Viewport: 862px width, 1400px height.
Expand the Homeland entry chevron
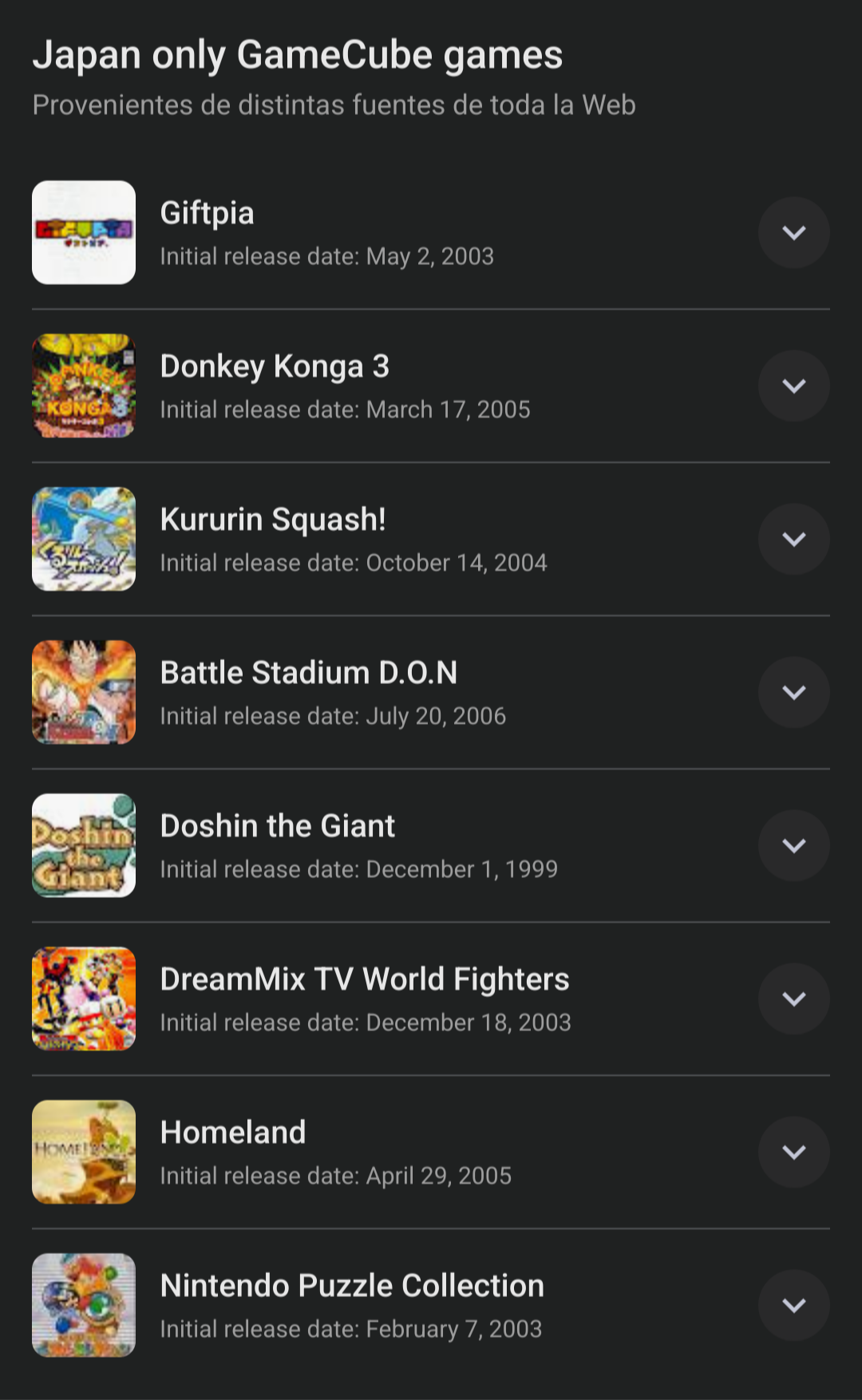[793, 1152]
